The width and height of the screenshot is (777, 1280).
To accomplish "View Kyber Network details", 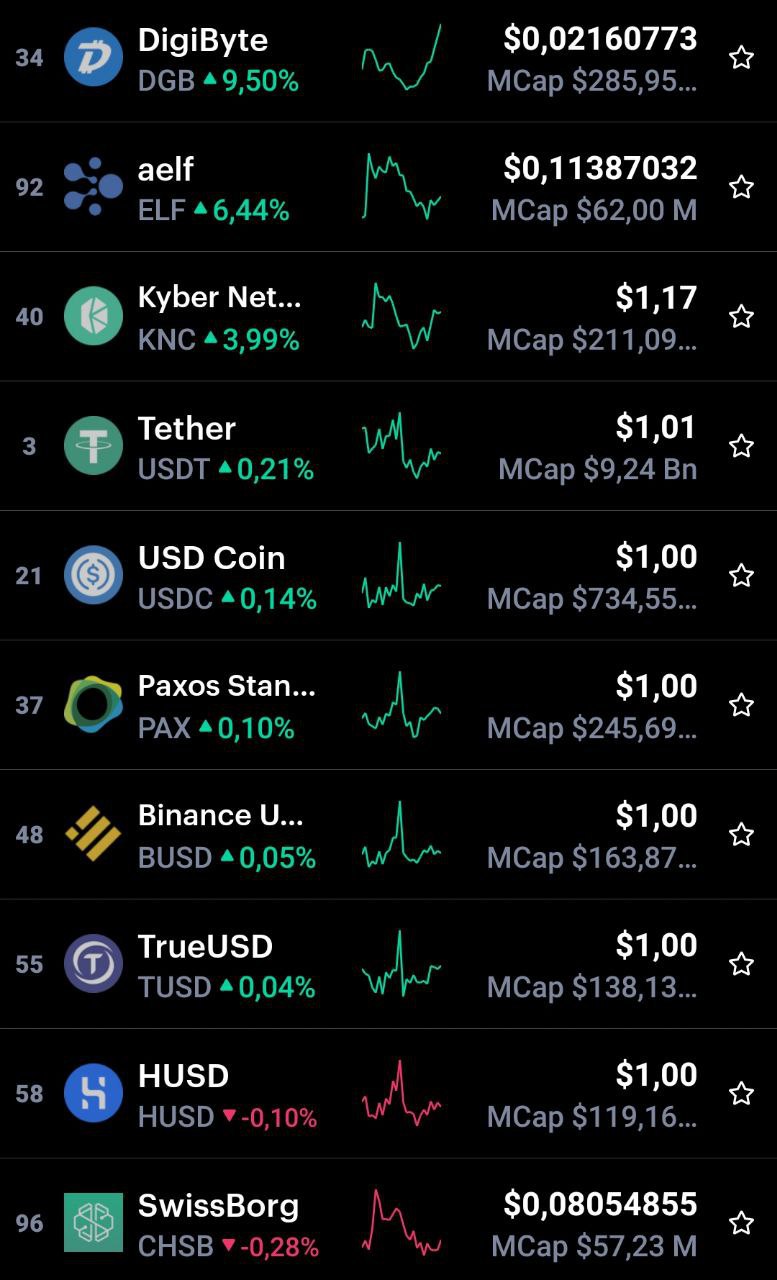I will click(x=388, y=317).
